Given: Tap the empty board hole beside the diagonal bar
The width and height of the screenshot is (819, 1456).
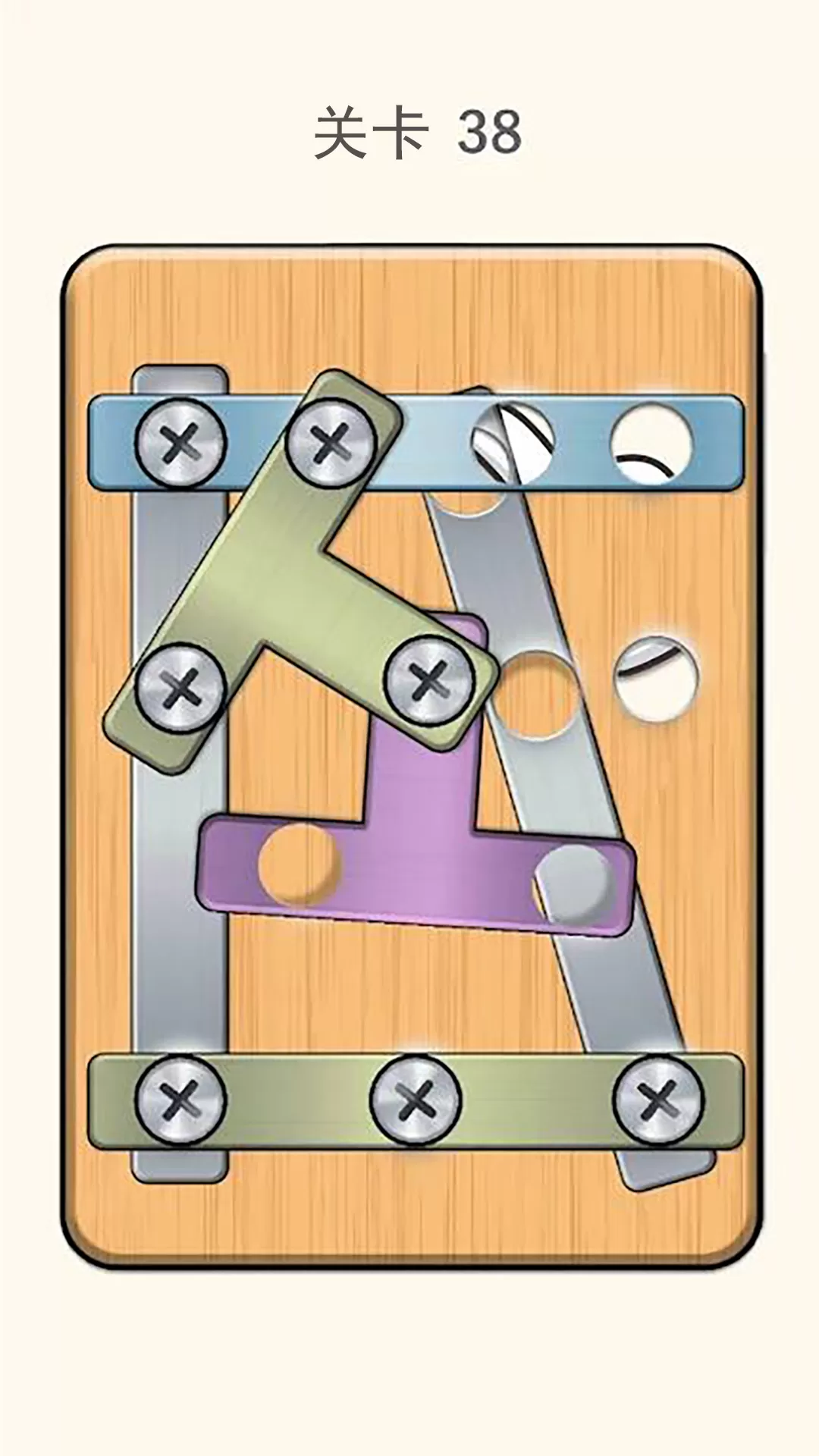Looking at the screenshot, I should [656, 678].
